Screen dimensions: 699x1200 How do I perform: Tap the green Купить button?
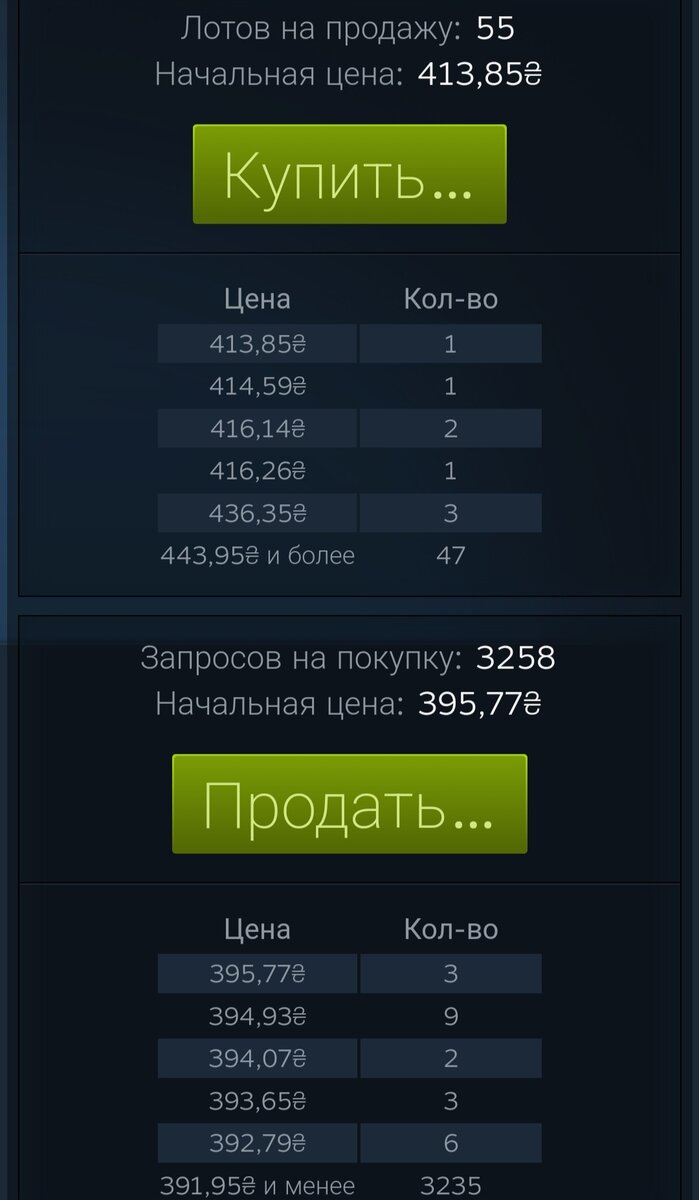[x=349, y=174]
